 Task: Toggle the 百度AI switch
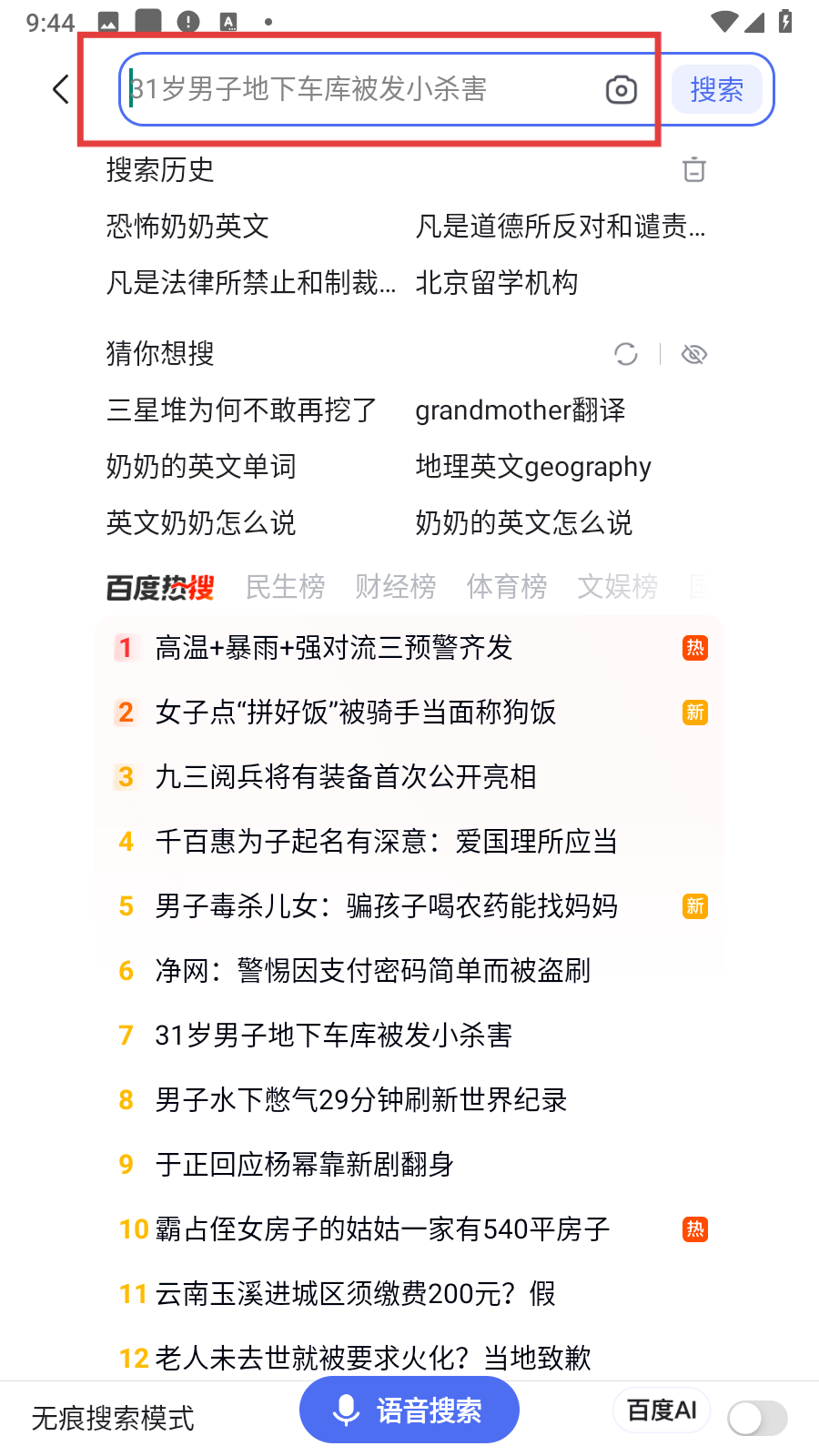[757, 1418]
